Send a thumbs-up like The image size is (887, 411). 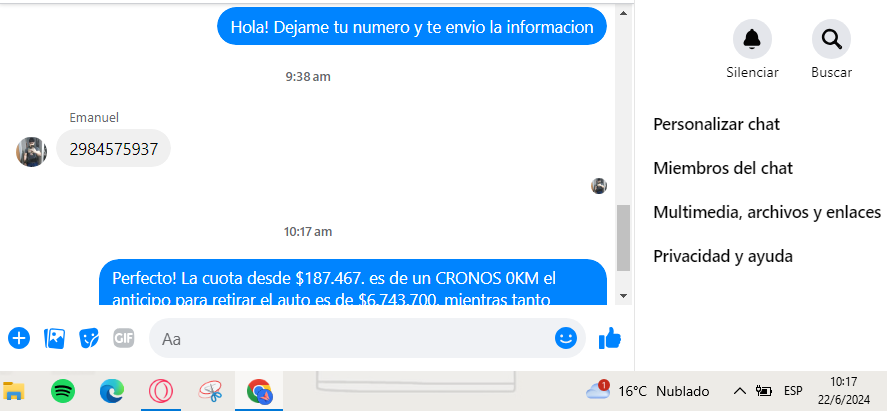coord(610,338)
